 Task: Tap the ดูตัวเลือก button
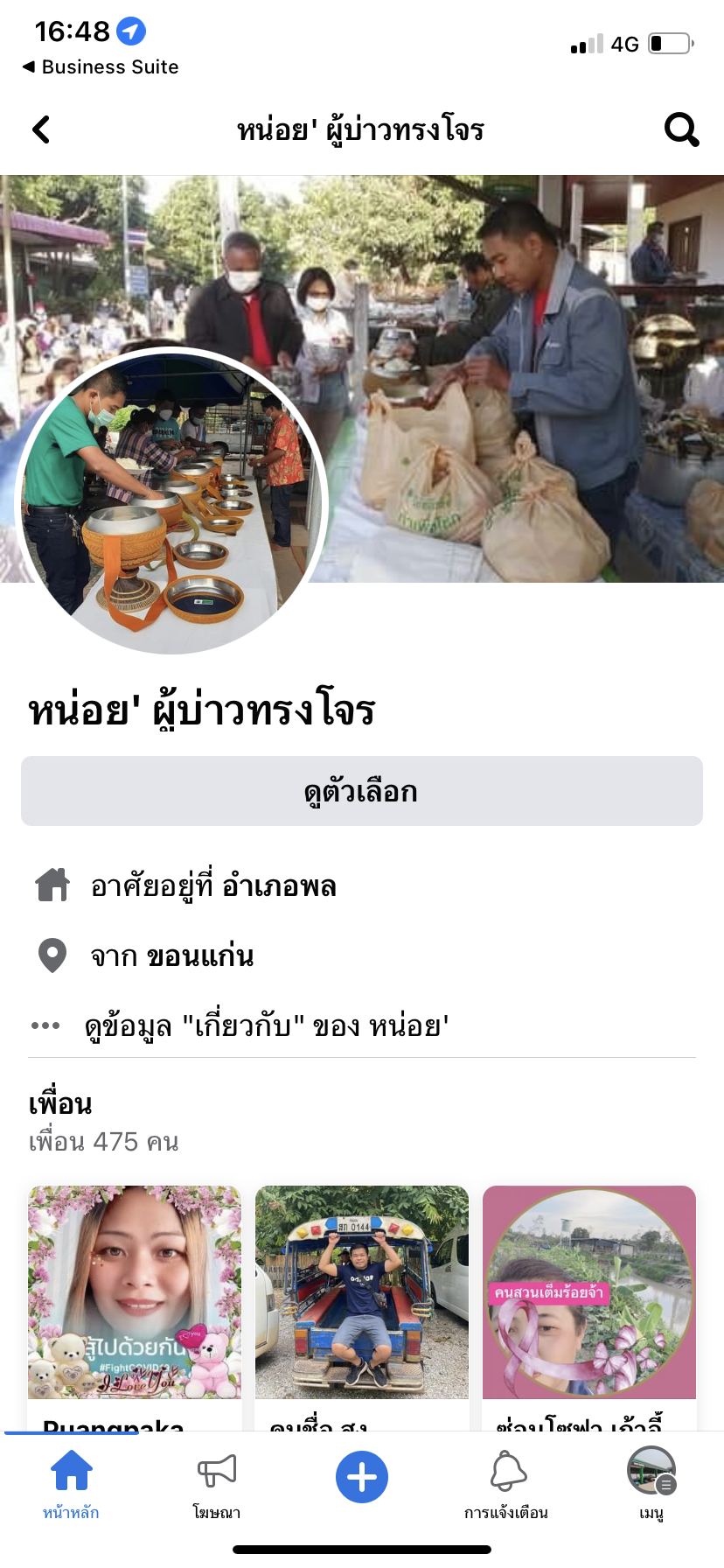pyautogui.click(x=362, y=791)
